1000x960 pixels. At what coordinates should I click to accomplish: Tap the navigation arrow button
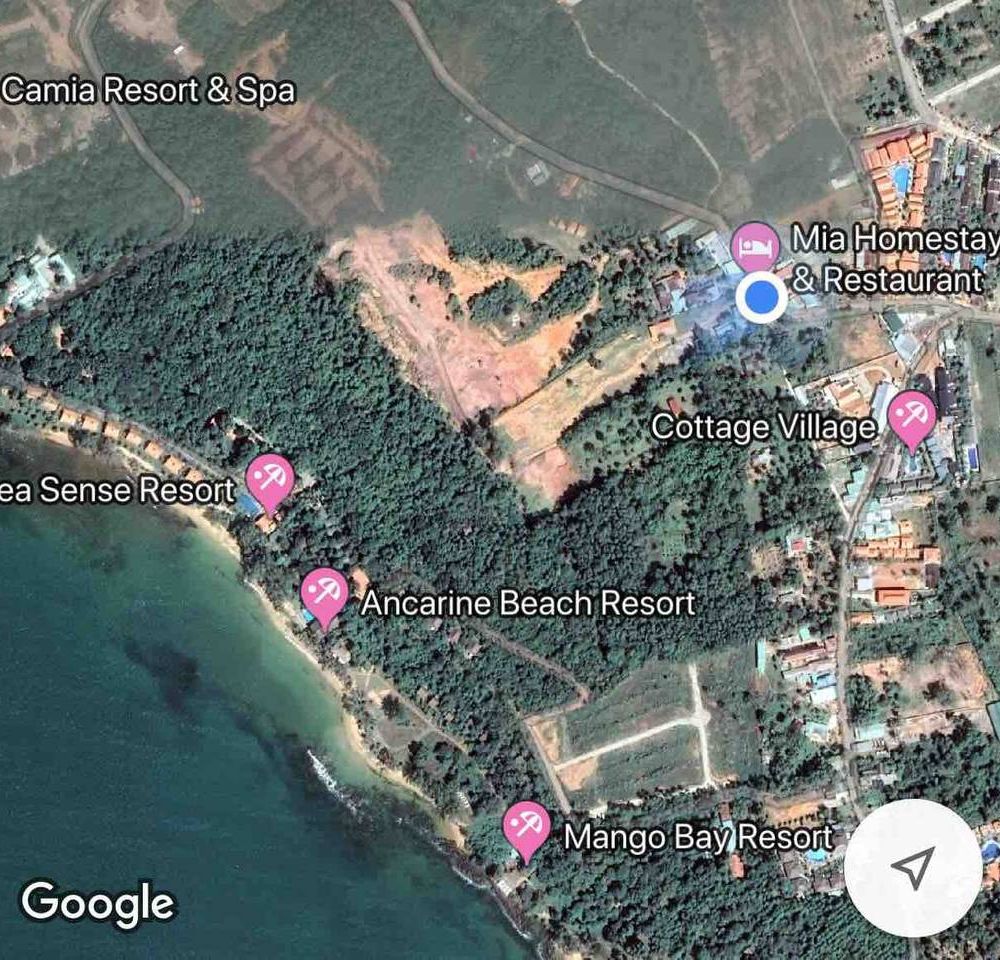pyautogui.click(x=912, y=867)
